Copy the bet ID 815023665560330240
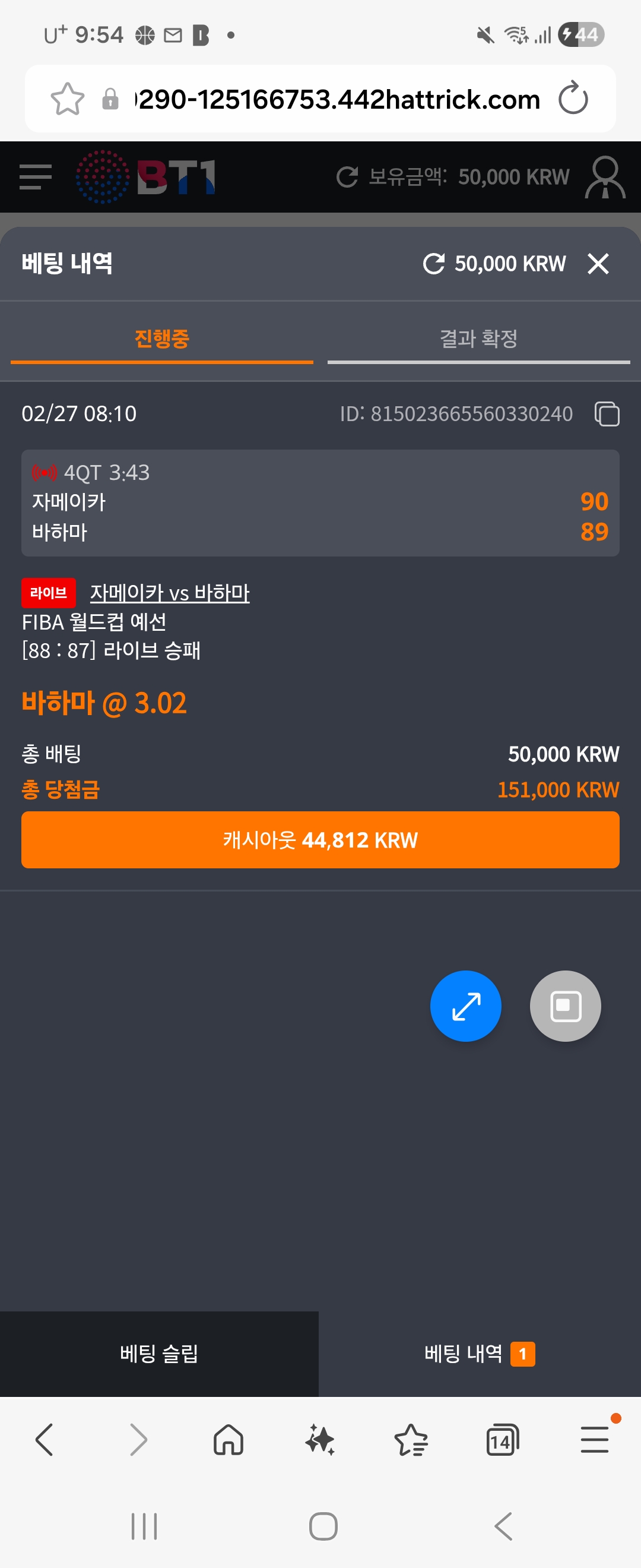 pyautogui.click(x=607, y=414)
